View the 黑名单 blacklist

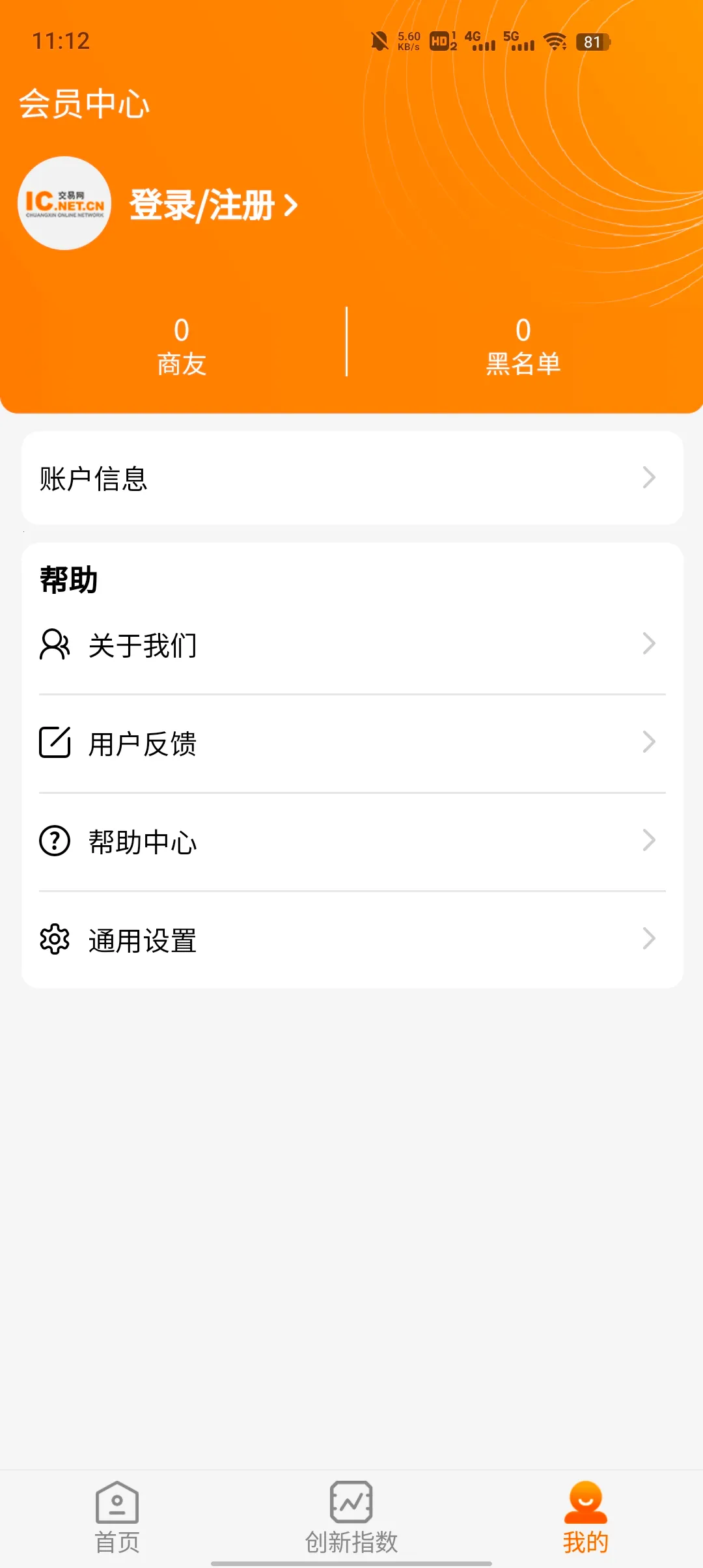(x=523, y=346)
